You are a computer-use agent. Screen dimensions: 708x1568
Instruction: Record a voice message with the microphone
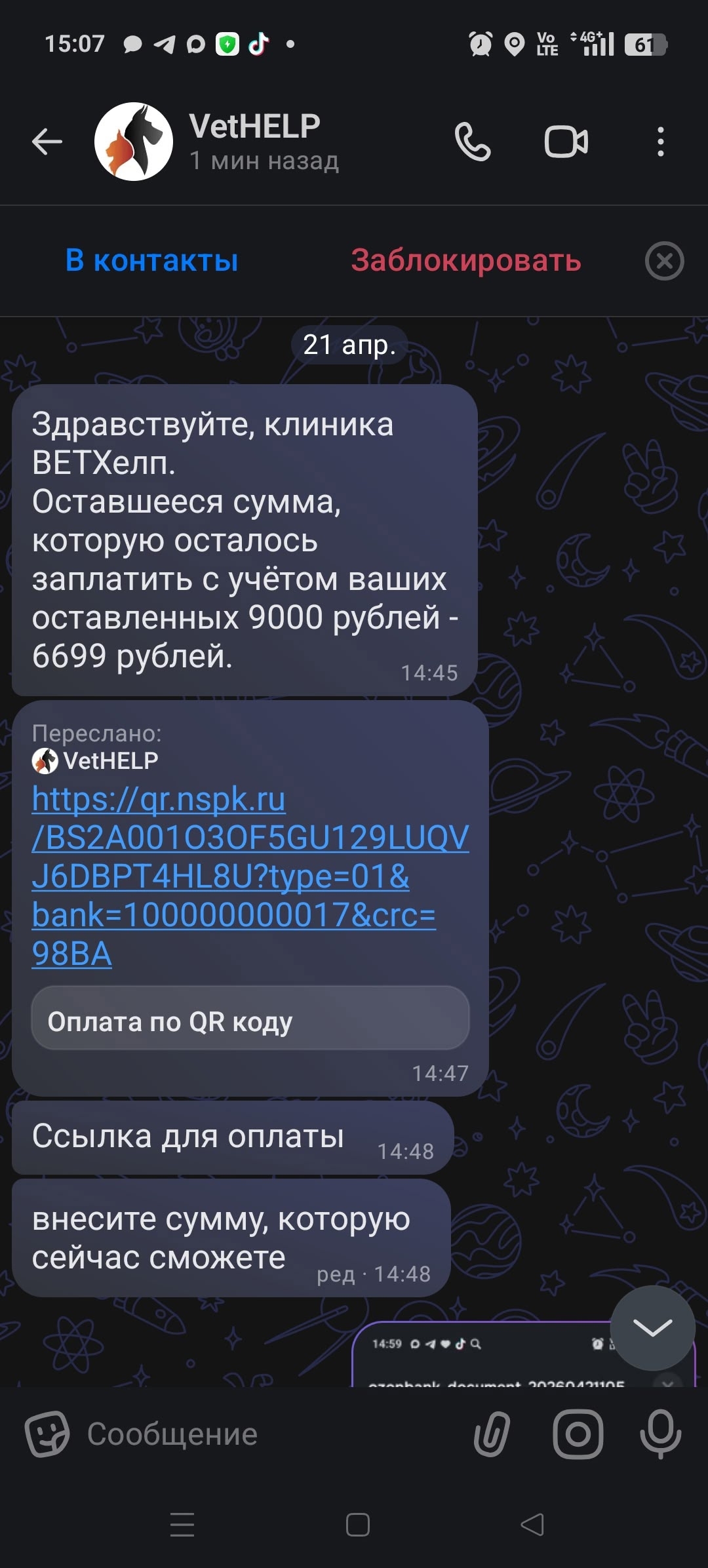(660, 1434)
